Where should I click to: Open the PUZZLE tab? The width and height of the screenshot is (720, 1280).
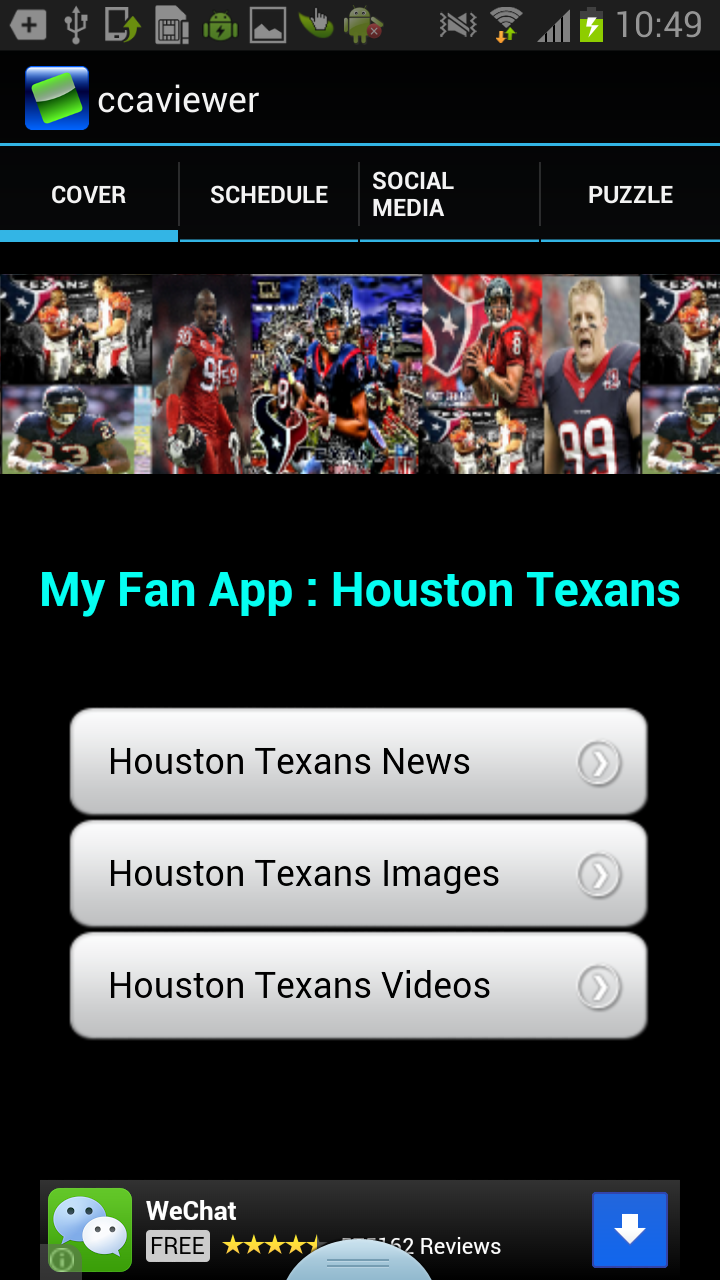(x=631, y=194)
